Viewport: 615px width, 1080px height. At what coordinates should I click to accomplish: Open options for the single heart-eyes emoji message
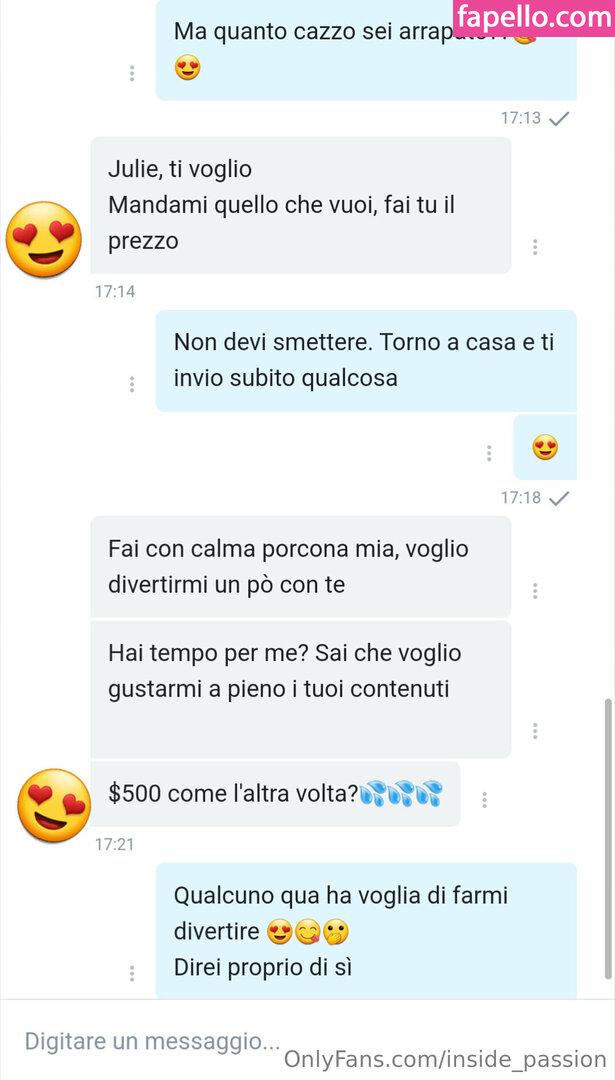(x=488, y=453)
